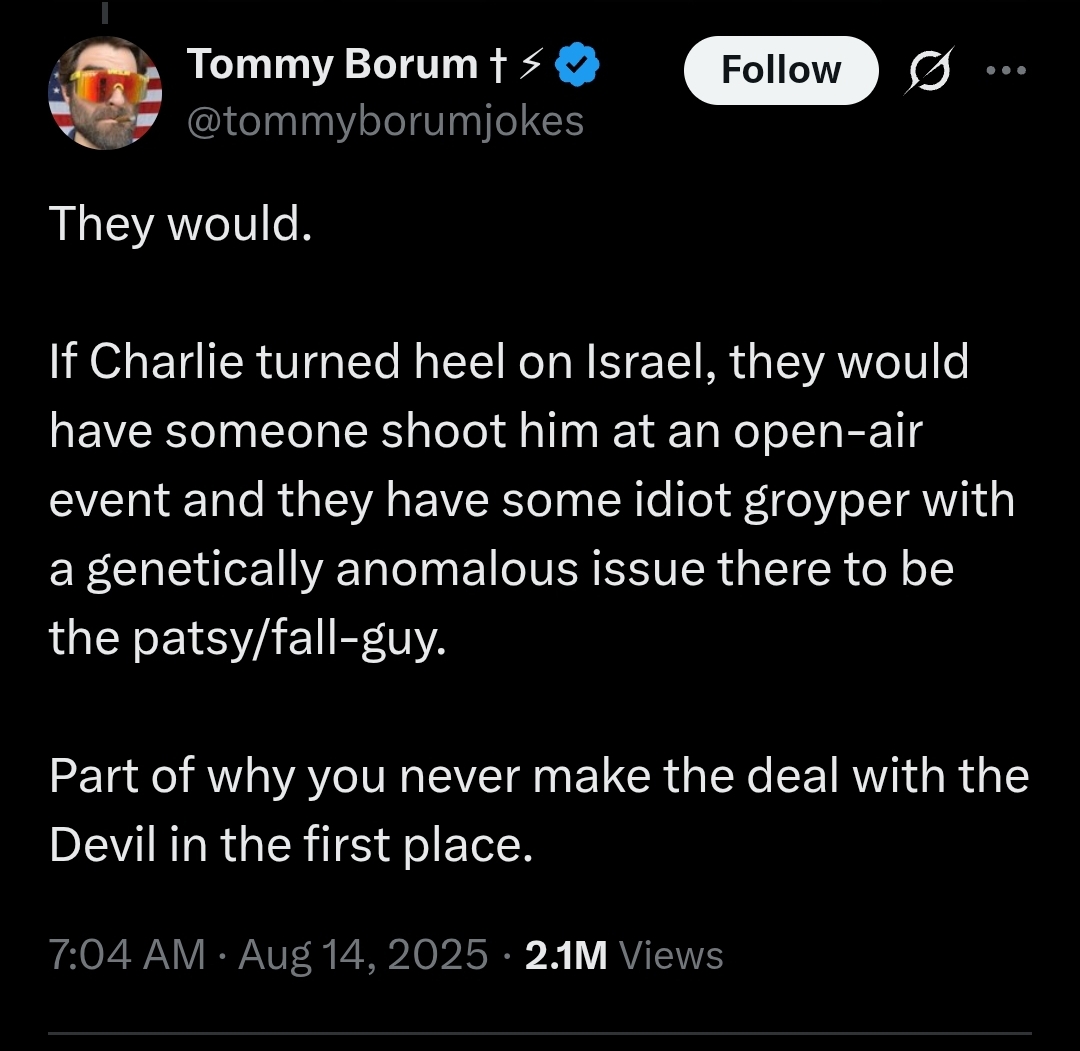Image resolution: width=1080 pixels, height=1051 pixels.
Task: Open the Grok explain icon
Action: (929, 71)
